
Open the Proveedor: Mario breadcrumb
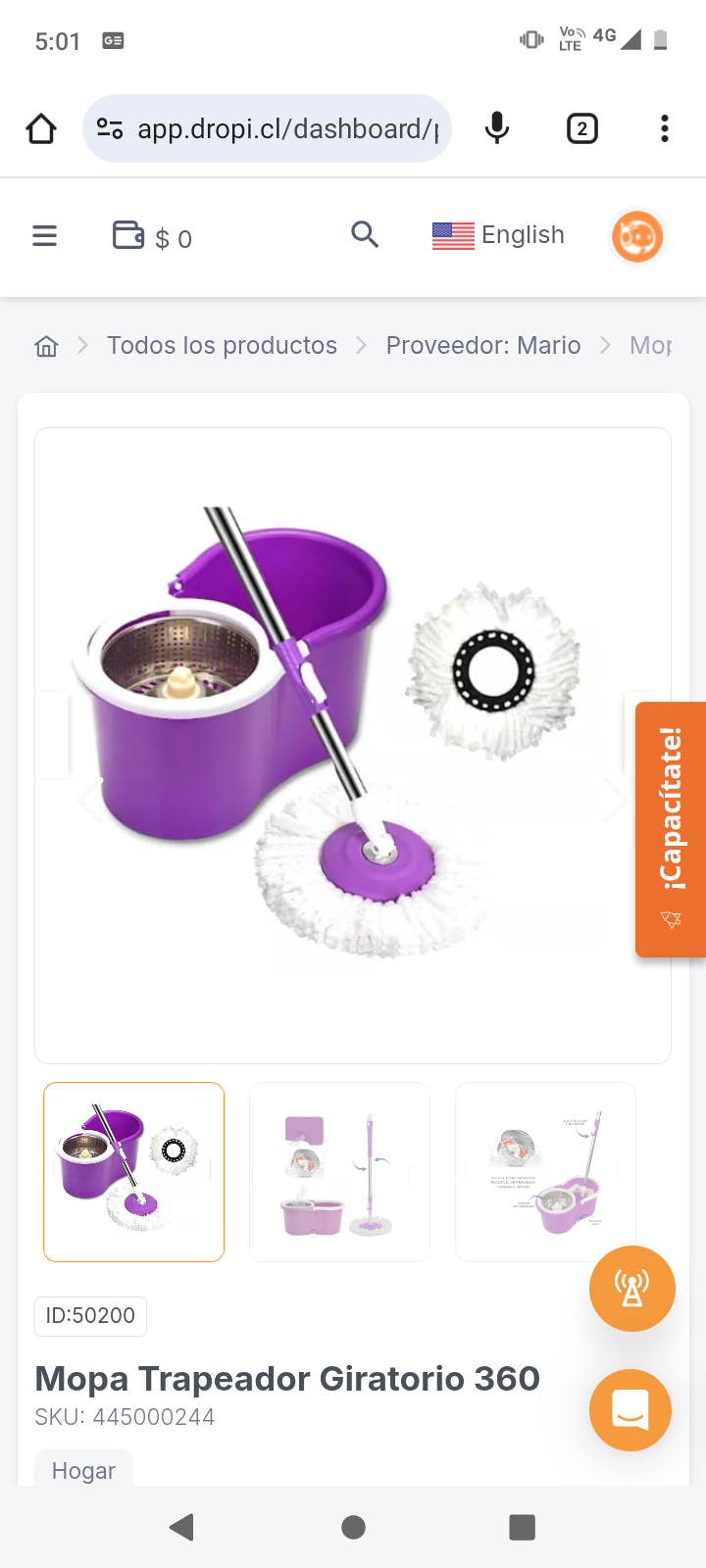coord(482,346)
